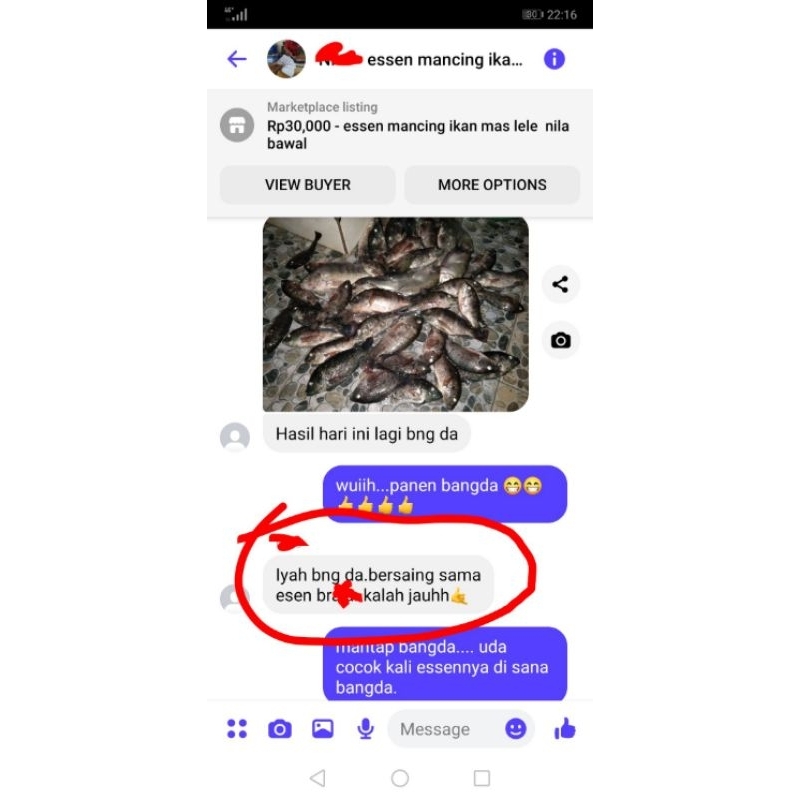Viewport: 800px width, 800px height.
Task: Open the gallery image picker
Action: pyautogui.click(x=322, y=729)
